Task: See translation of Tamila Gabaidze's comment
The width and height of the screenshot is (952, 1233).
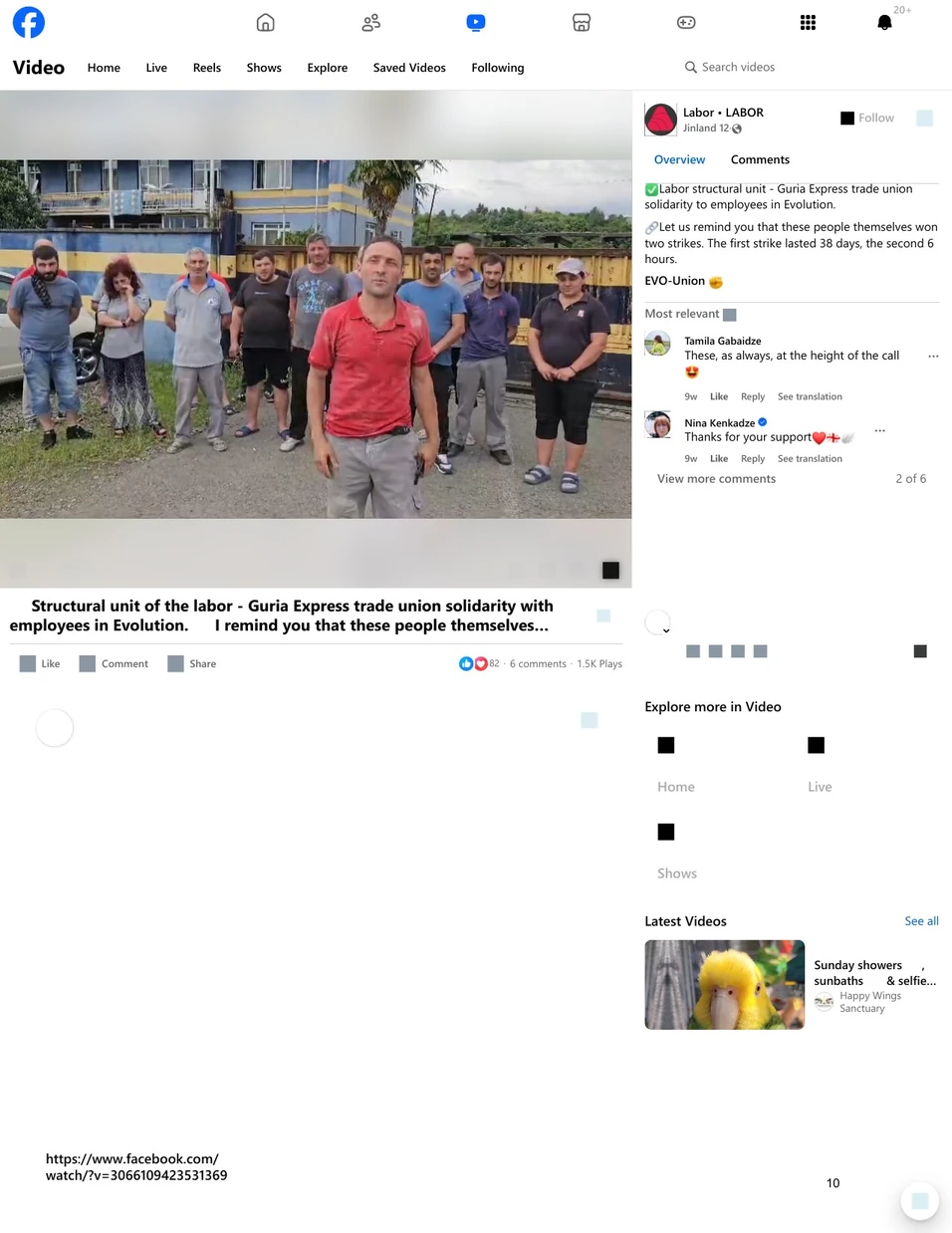Action: (810, 396)
